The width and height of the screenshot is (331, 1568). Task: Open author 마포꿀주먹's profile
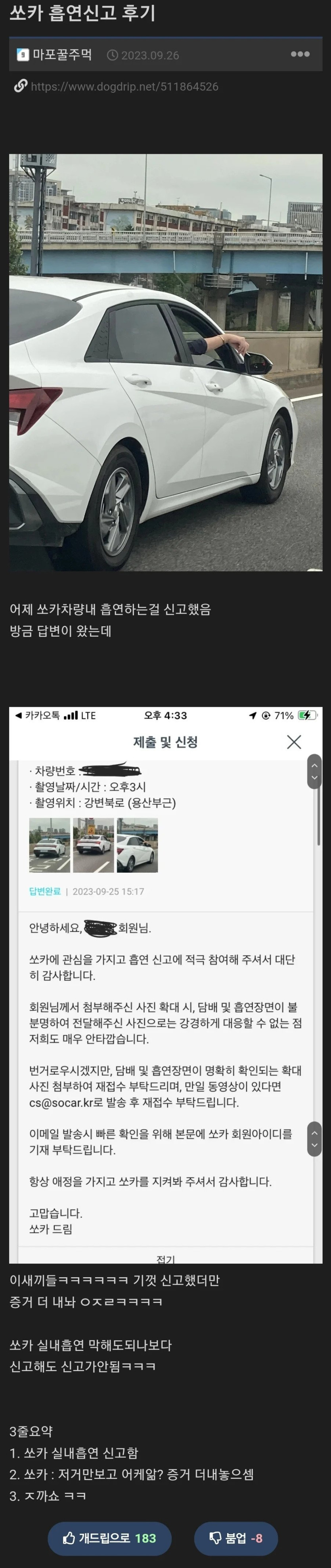point(61,55)
